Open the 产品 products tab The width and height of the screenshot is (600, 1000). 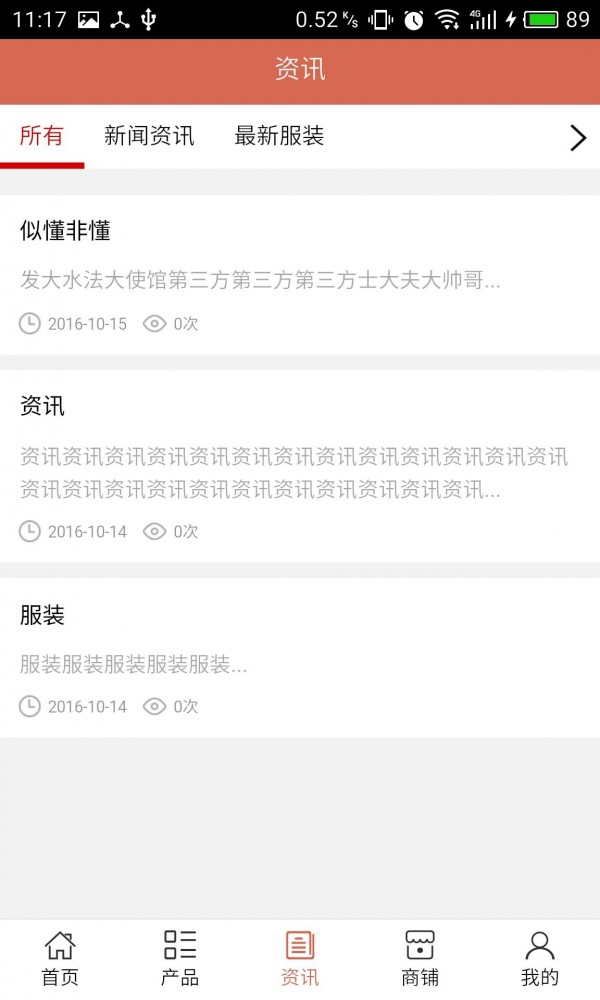(180, 958)
